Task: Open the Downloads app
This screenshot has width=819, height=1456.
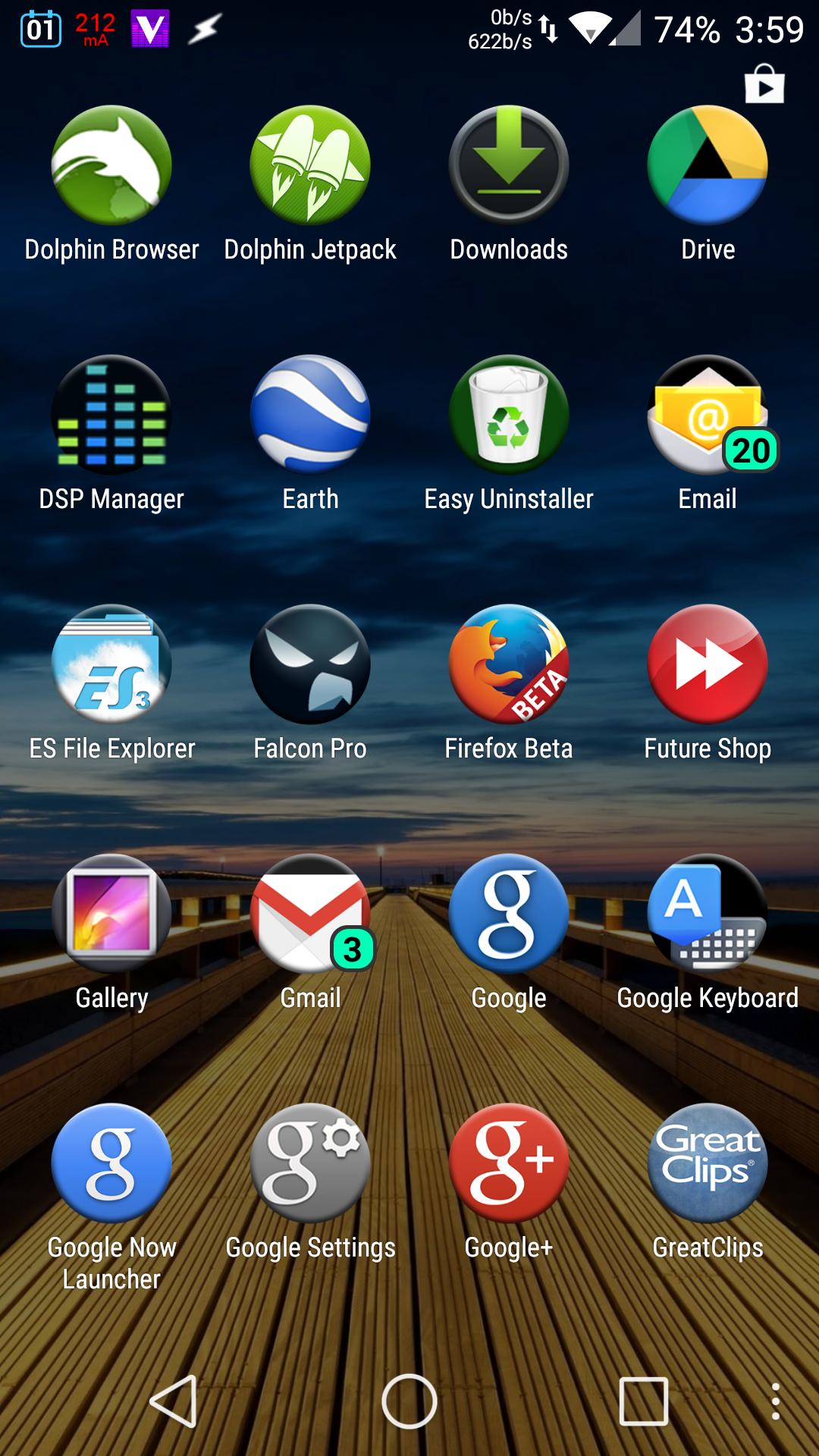Action: coord(508,165)
